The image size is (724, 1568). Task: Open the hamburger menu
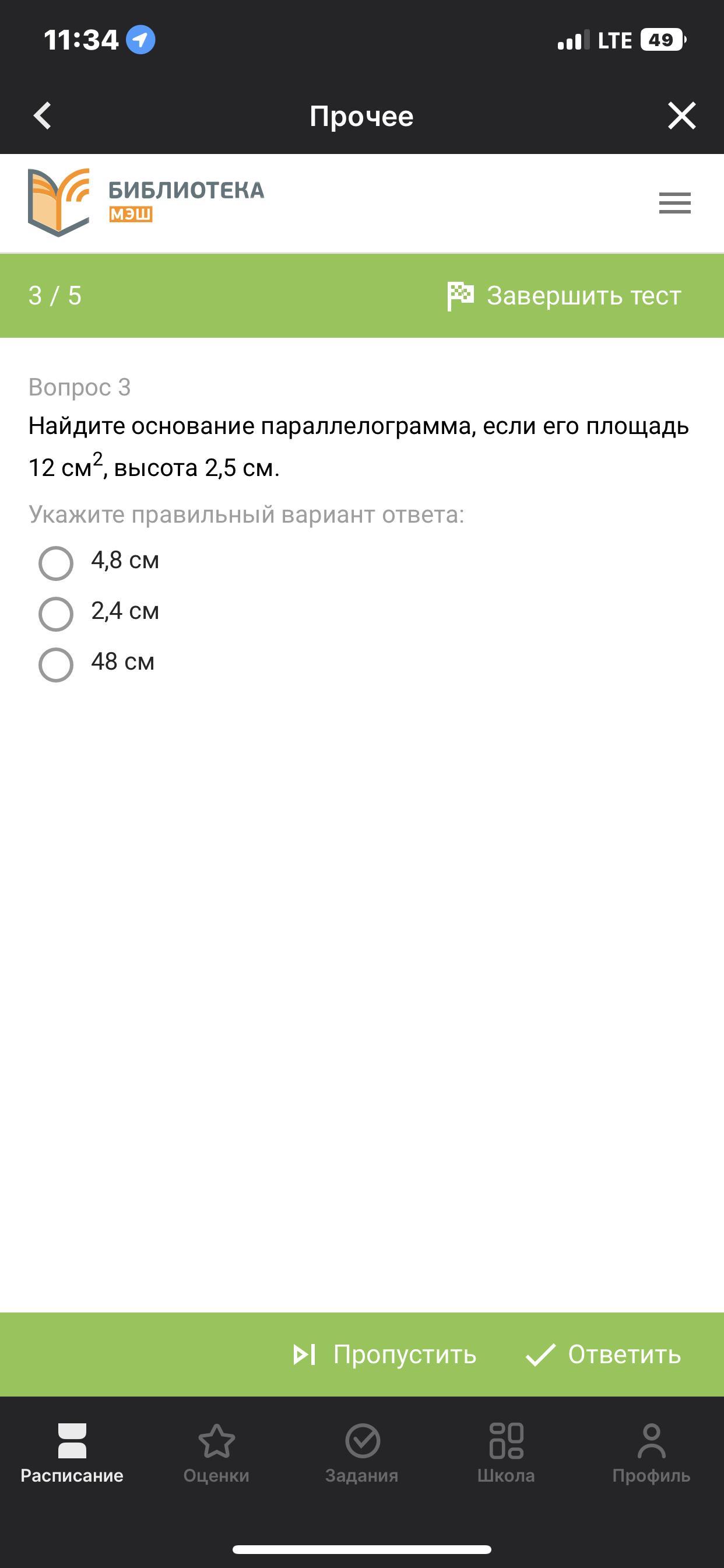pos(674,202)
